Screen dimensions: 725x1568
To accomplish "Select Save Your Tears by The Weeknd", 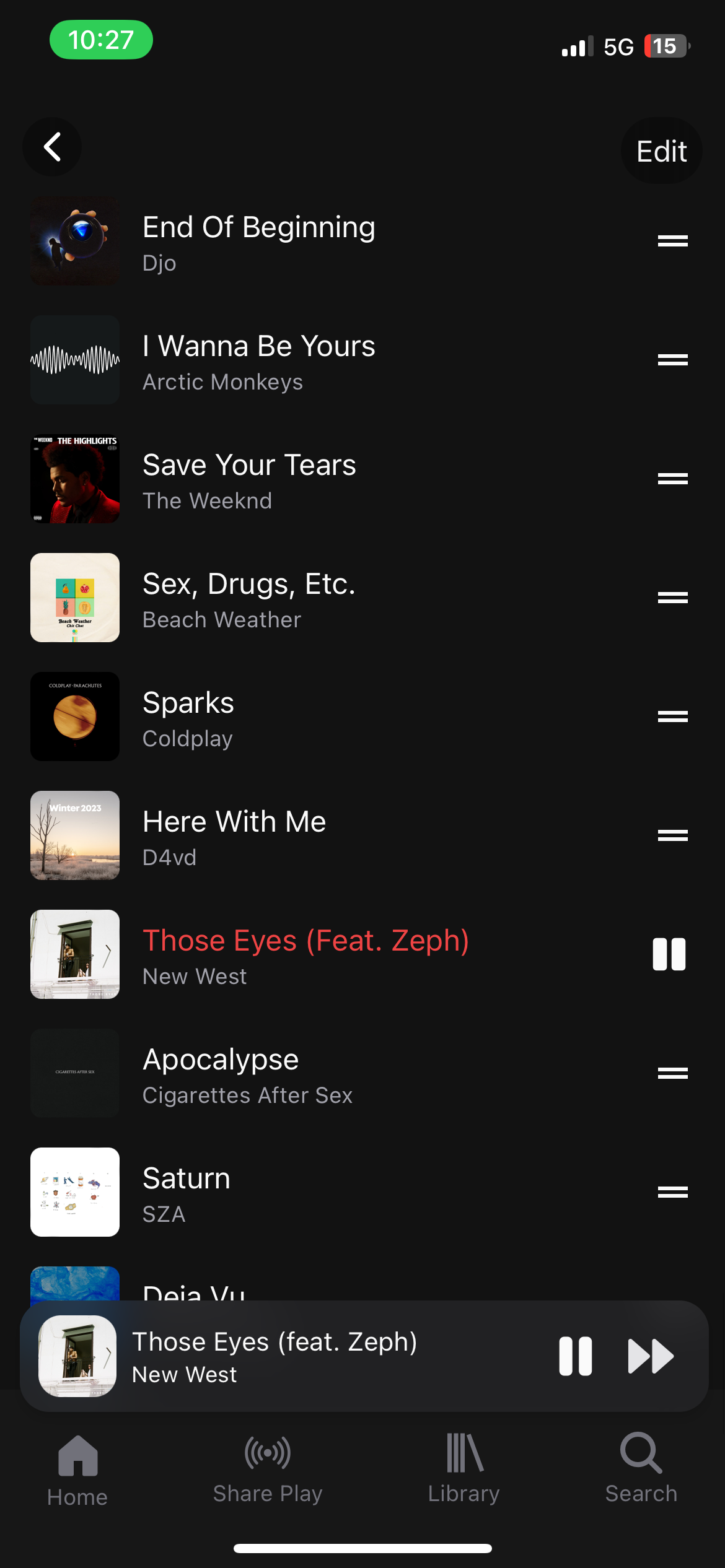I will 249,479.
